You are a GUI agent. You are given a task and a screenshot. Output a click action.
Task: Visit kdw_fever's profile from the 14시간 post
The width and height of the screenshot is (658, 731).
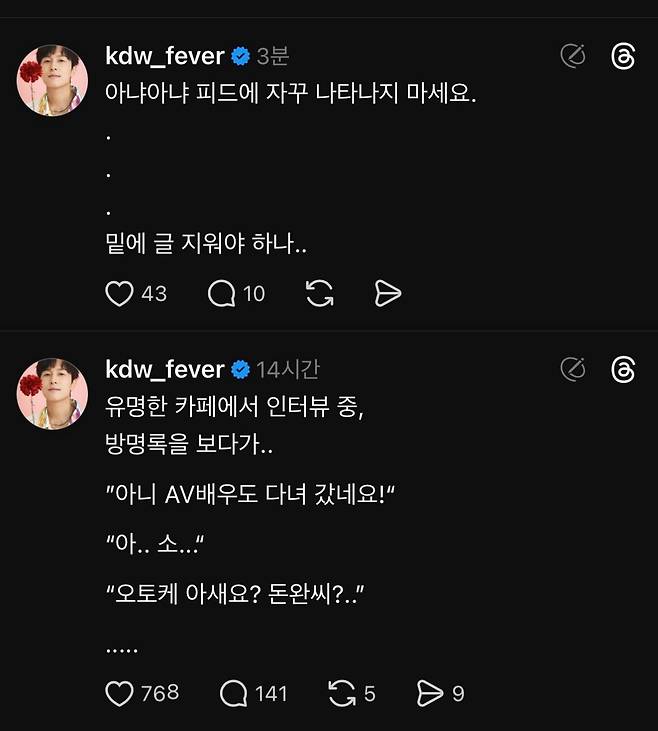165,370
